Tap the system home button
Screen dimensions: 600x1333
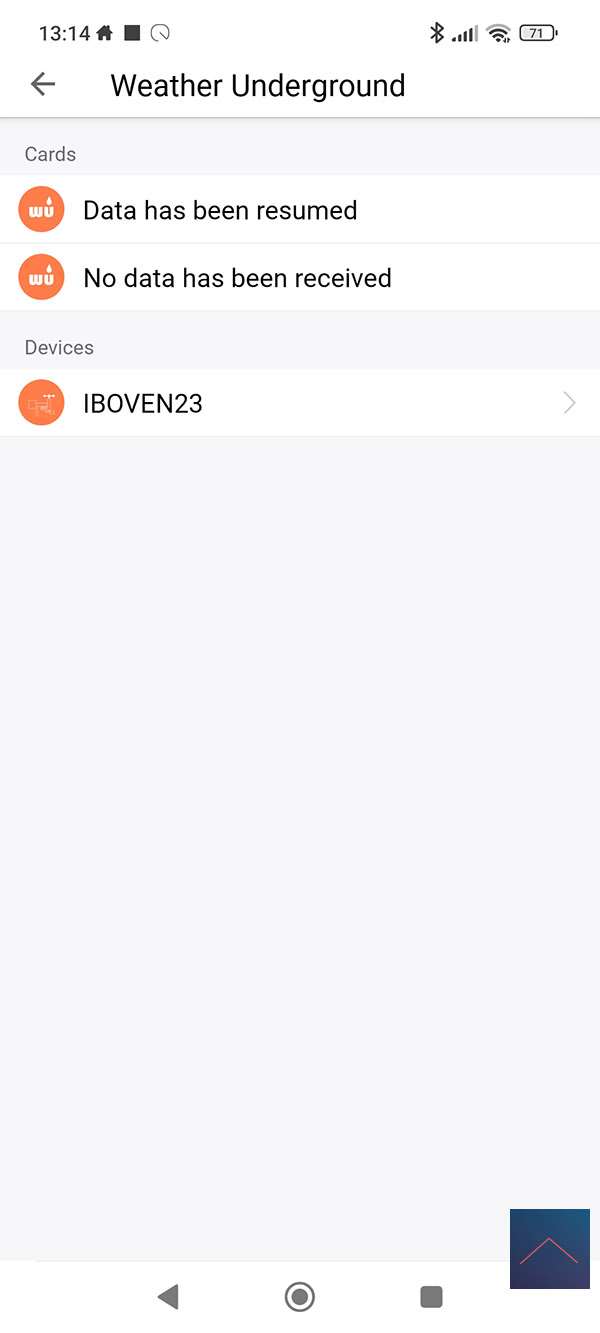pos(299,1297)
